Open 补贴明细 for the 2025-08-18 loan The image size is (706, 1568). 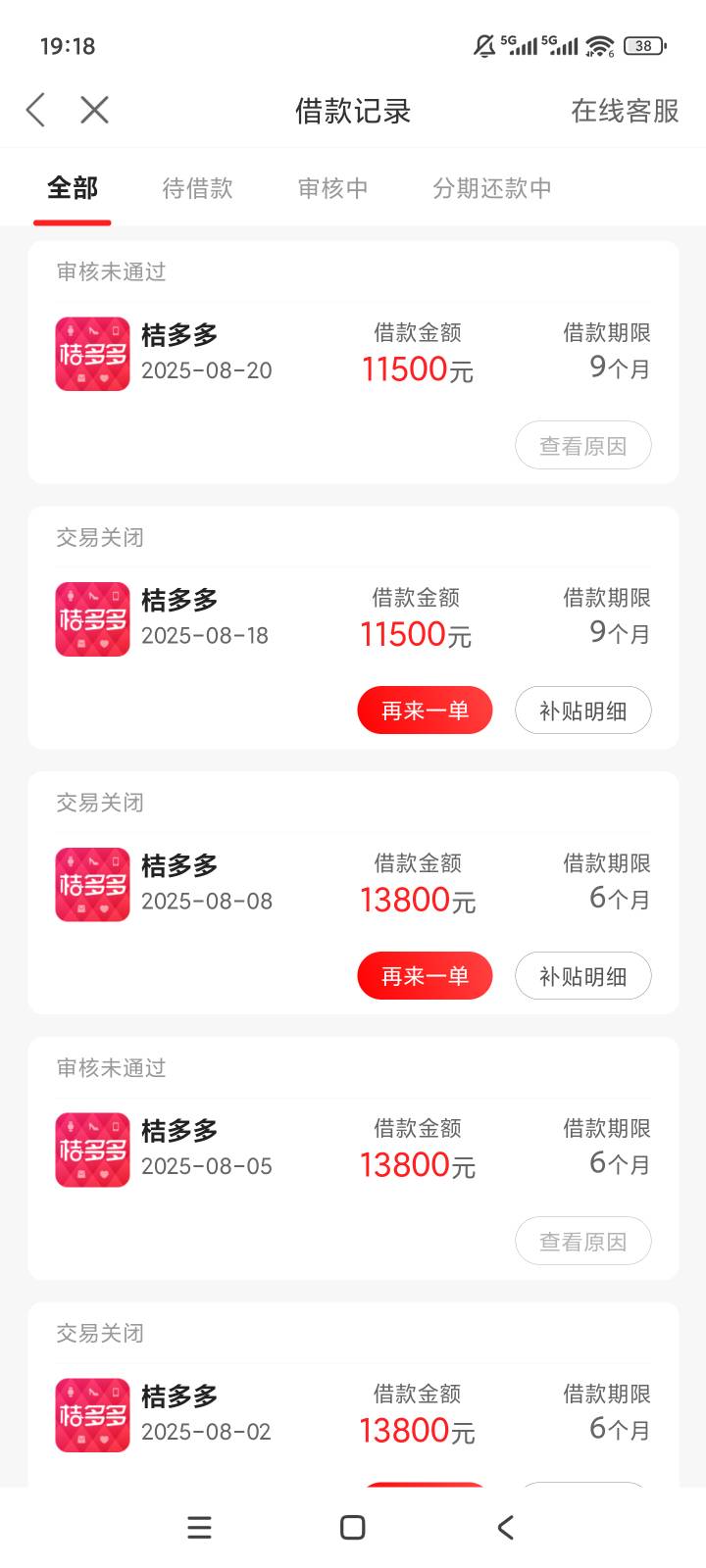point(583,710)
